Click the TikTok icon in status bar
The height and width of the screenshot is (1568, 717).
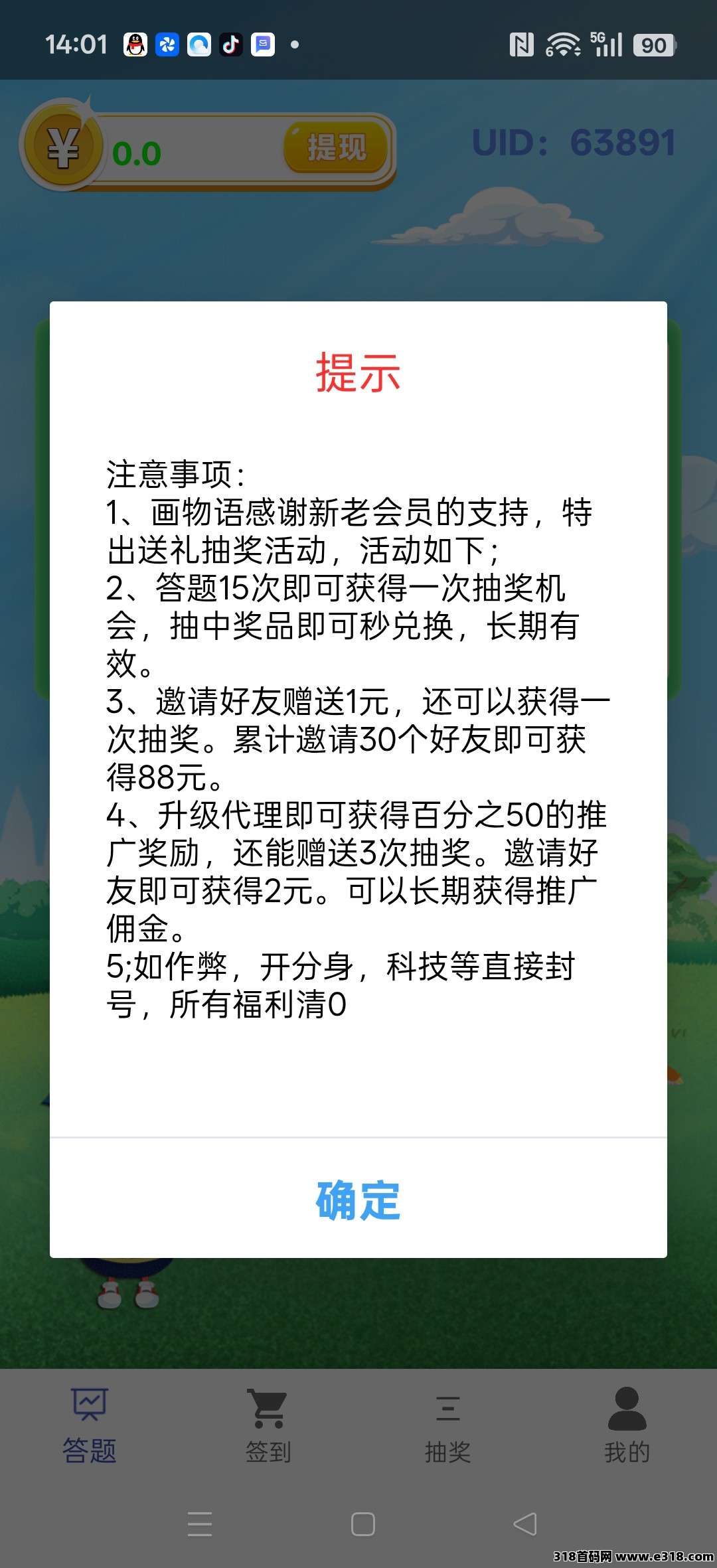[230, 44]
